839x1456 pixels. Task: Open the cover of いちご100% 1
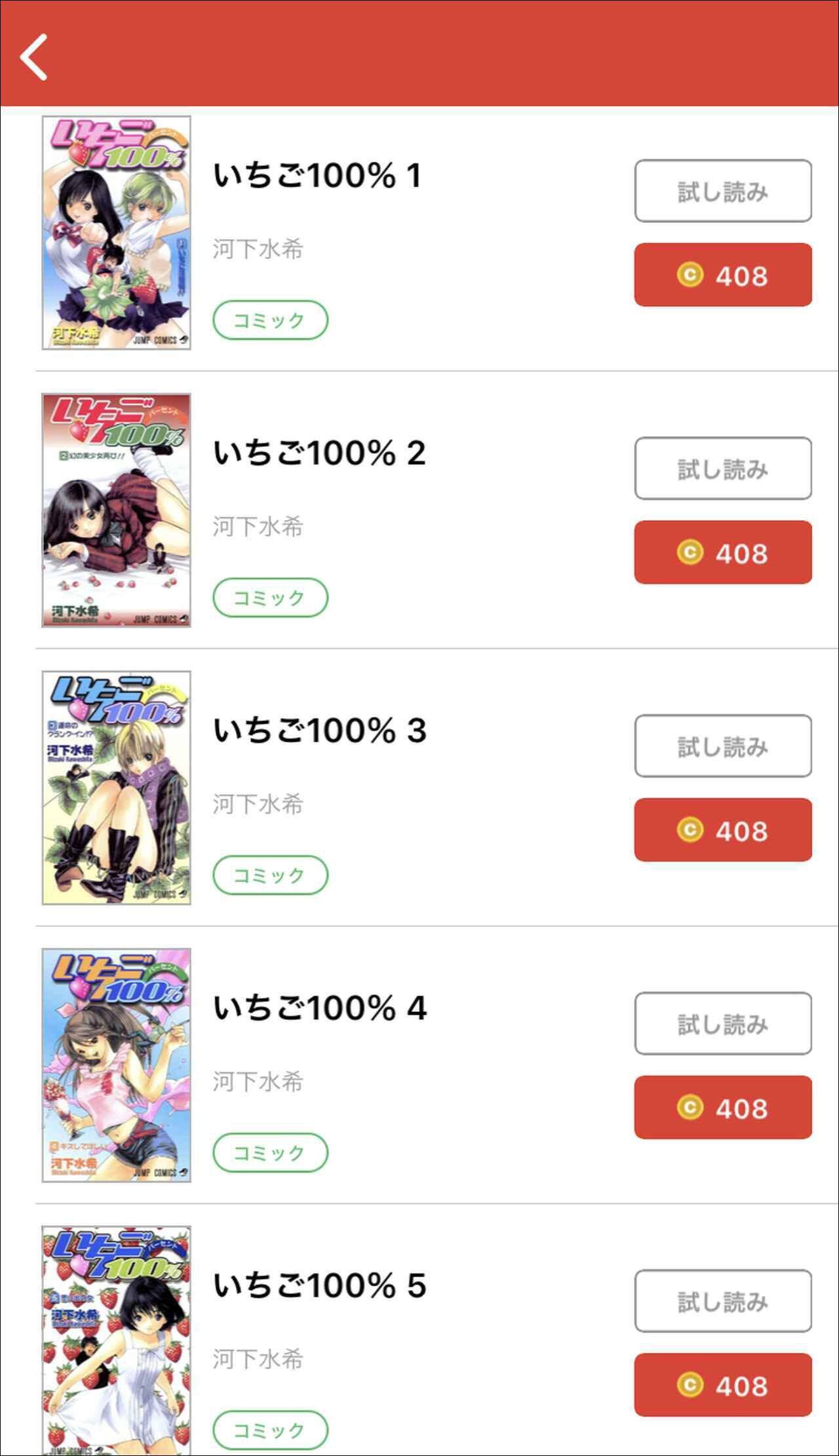[116, 233]
